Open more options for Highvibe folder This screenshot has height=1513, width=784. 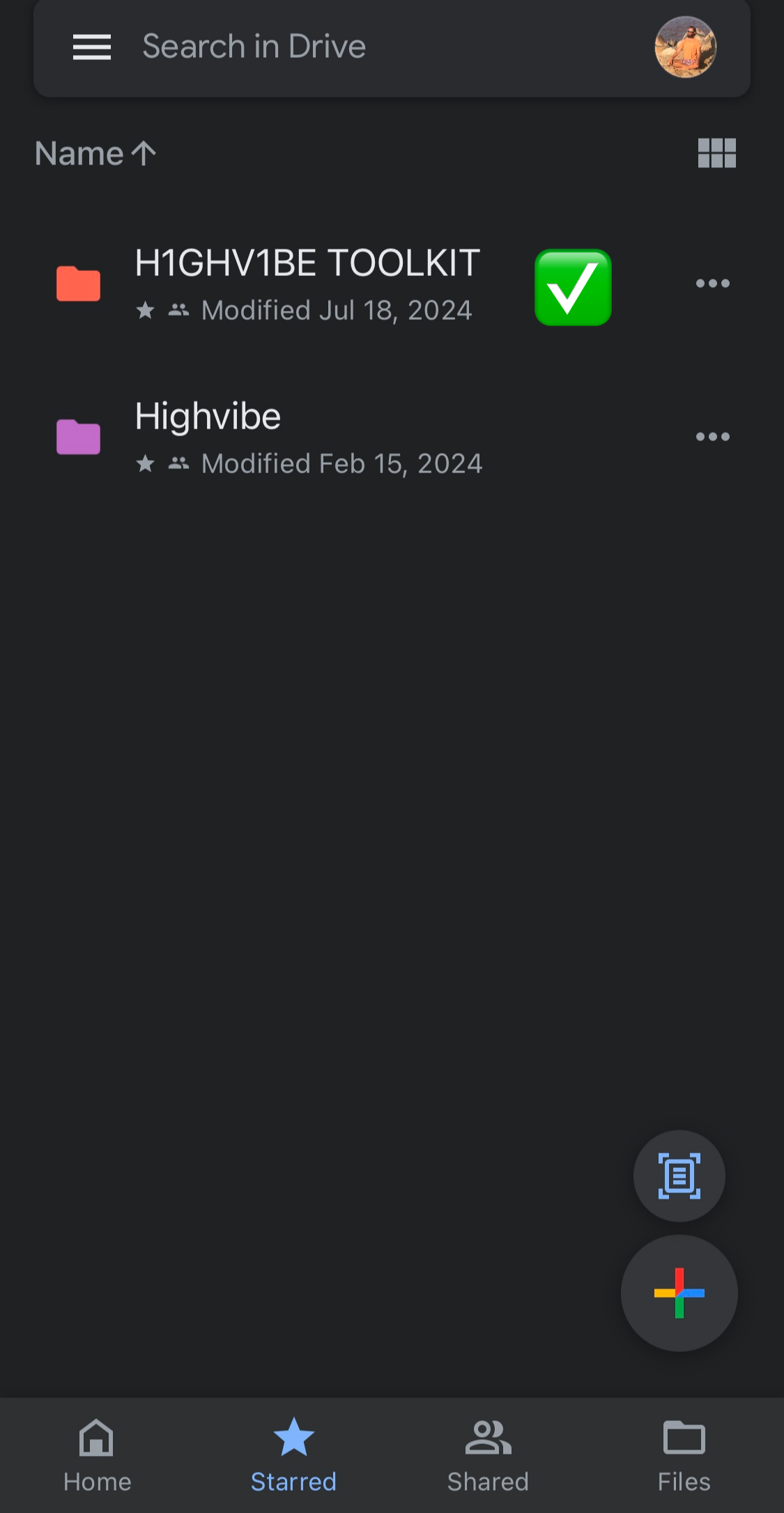pyautogui.click(x=712, y=436)
